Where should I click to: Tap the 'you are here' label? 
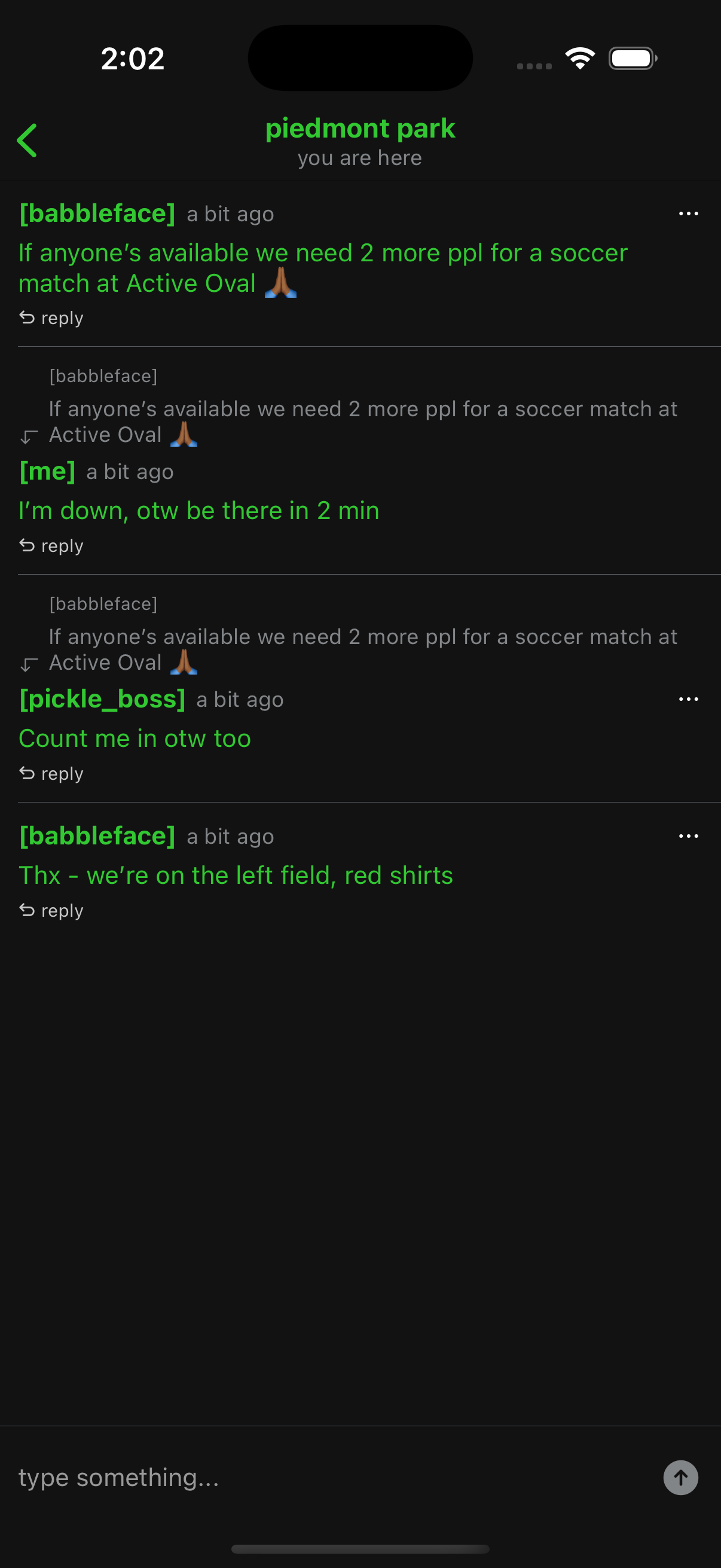pos(360,158)
